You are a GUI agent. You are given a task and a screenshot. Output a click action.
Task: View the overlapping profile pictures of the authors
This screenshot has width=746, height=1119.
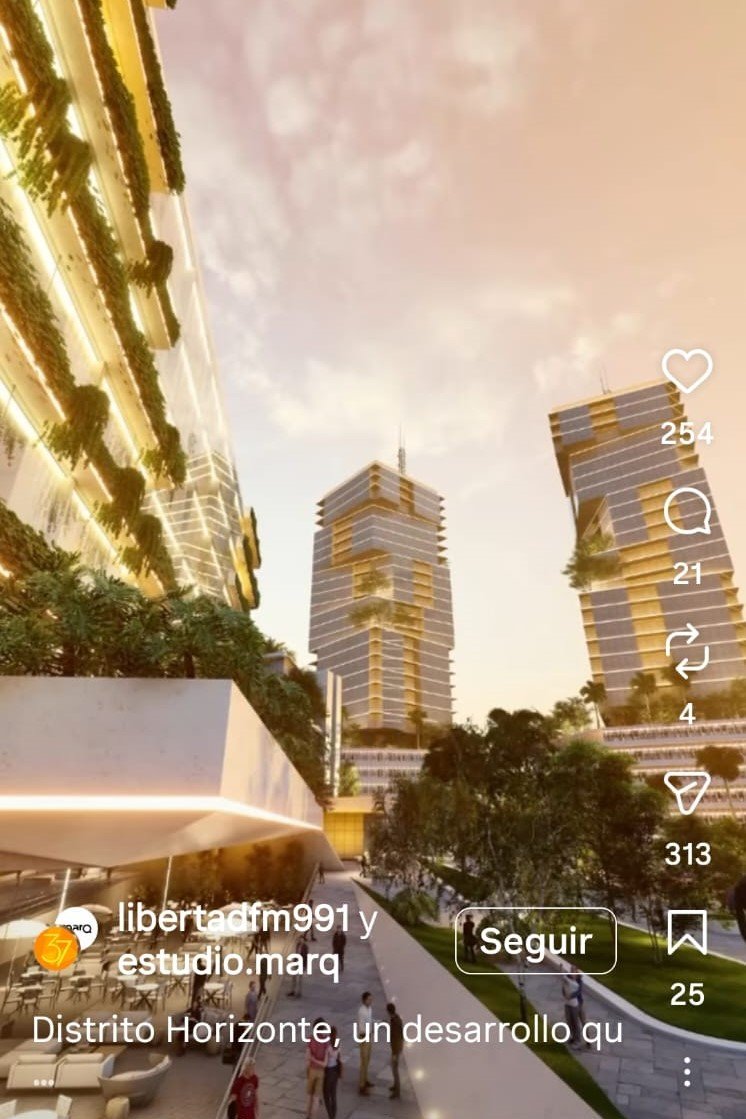66,939
